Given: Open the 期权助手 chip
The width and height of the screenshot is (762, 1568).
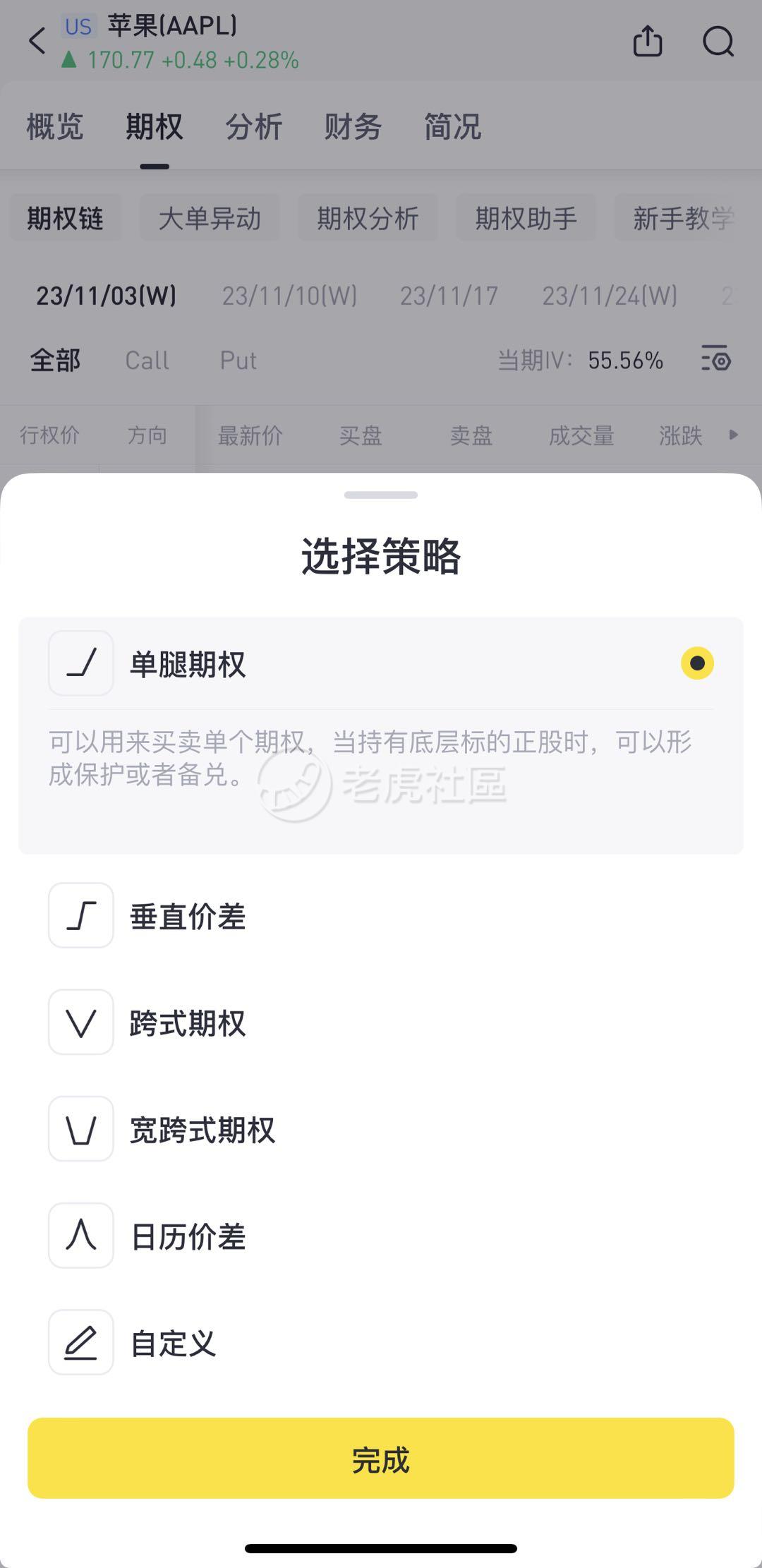Looking at the screenshot, I should click(526, 218).
